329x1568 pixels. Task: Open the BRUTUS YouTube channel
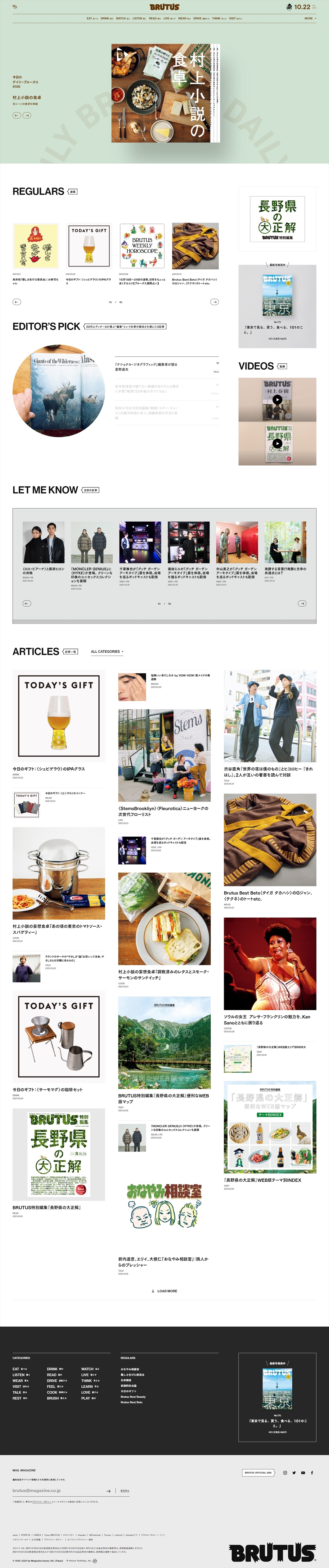[x=303, y=1472]
